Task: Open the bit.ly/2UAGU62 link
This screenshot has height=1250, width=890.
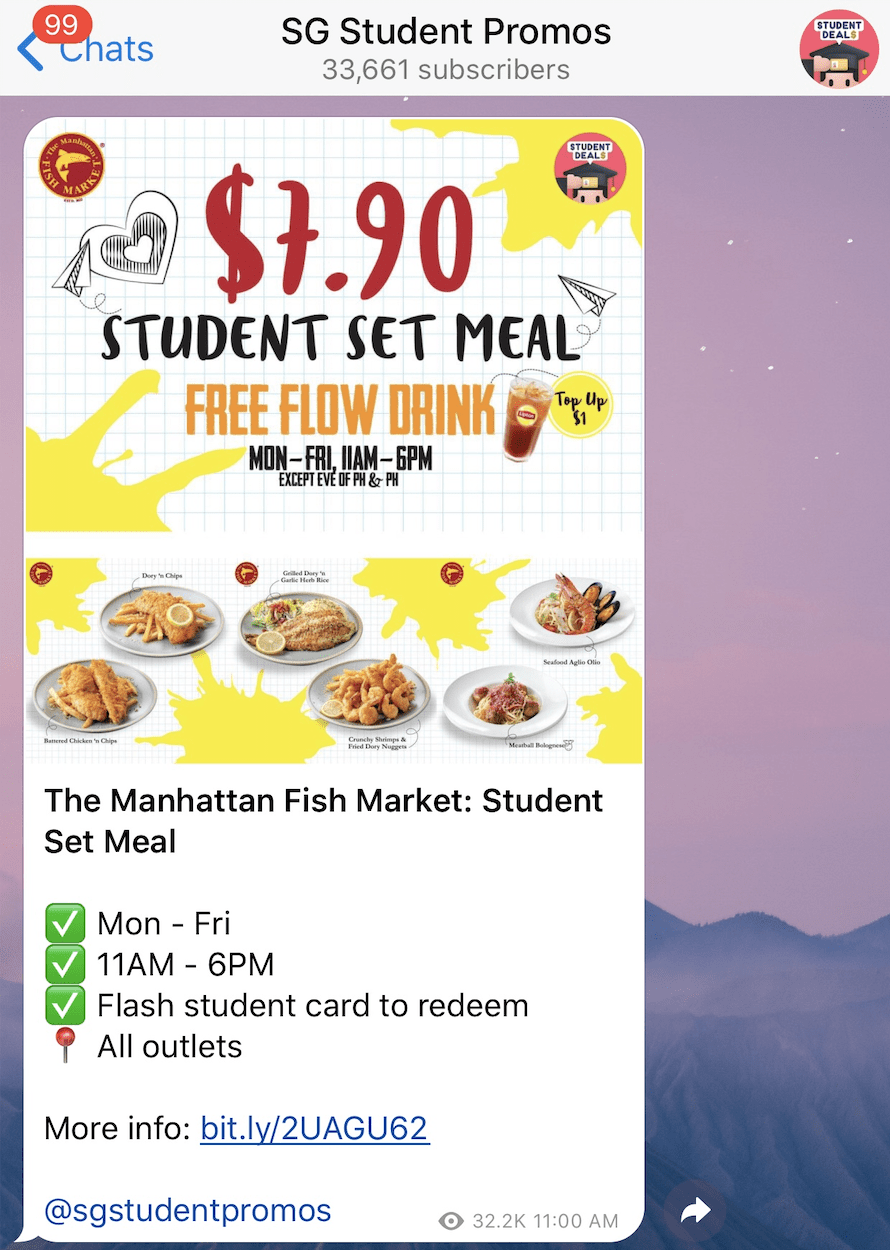Action: coord(315,1128)
